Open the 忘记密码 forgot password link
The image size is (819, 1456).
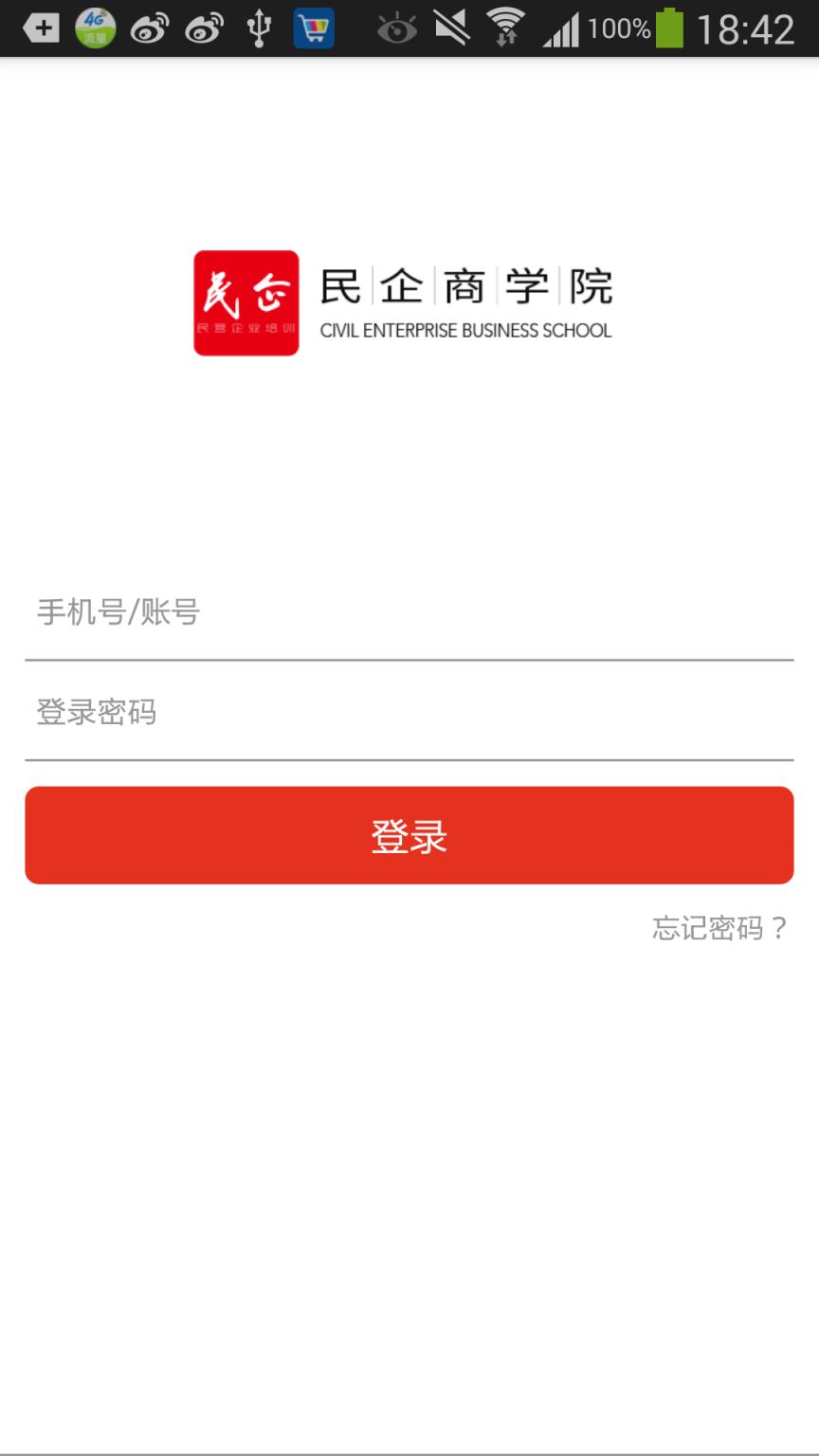[x=719, y=930]
